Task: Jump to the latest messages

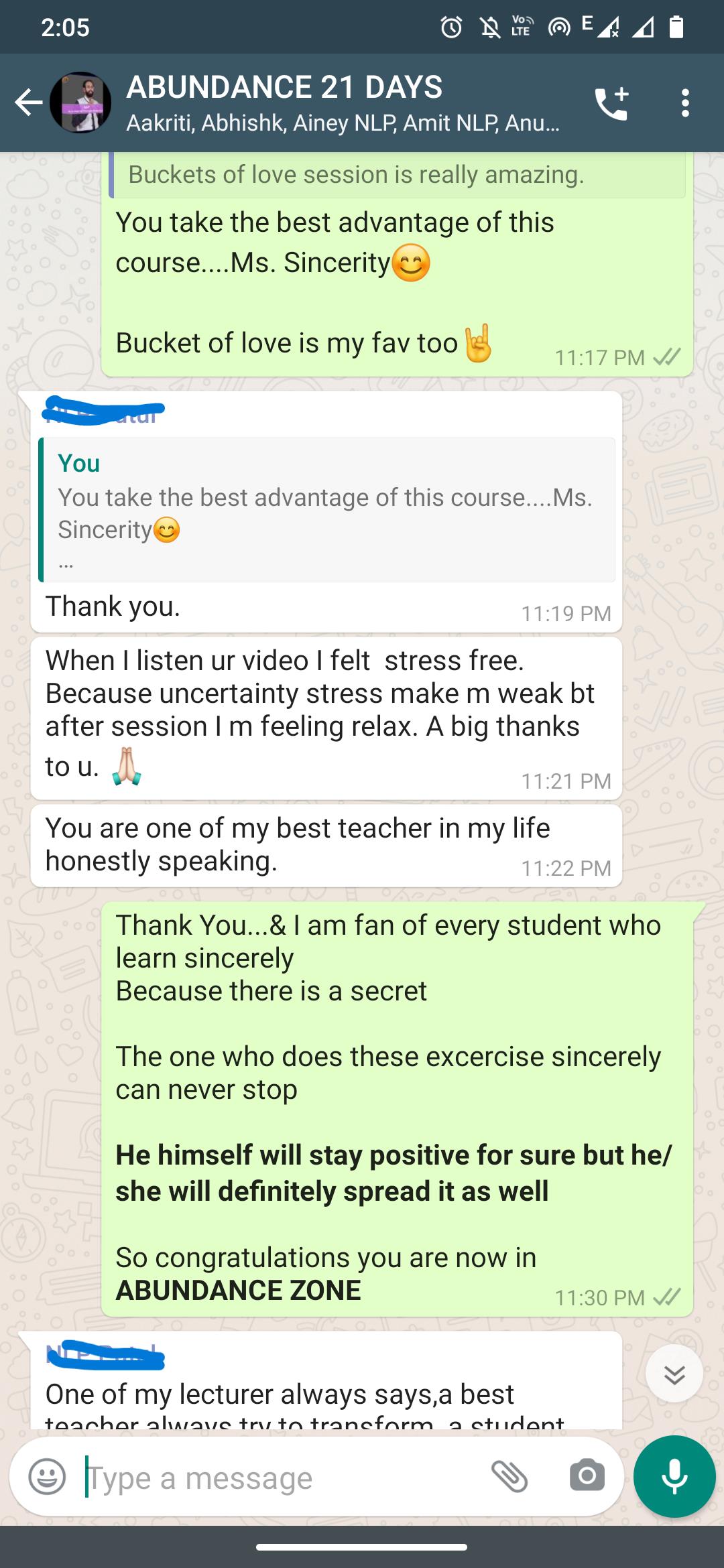Action: tap(674, 1373)
